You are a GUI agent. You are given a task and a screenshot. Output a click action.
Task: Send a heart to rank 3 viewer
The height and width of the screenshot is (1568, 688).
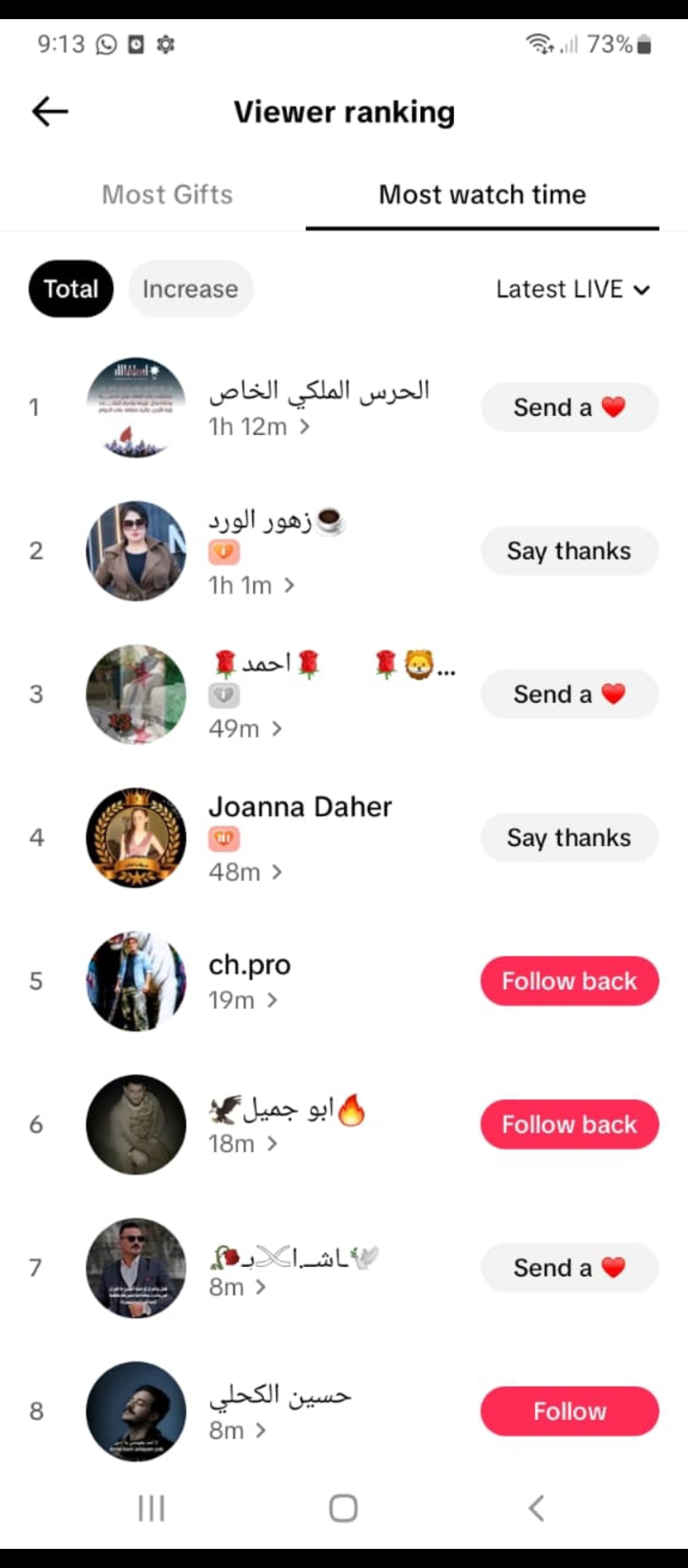(x=570, y=694)
